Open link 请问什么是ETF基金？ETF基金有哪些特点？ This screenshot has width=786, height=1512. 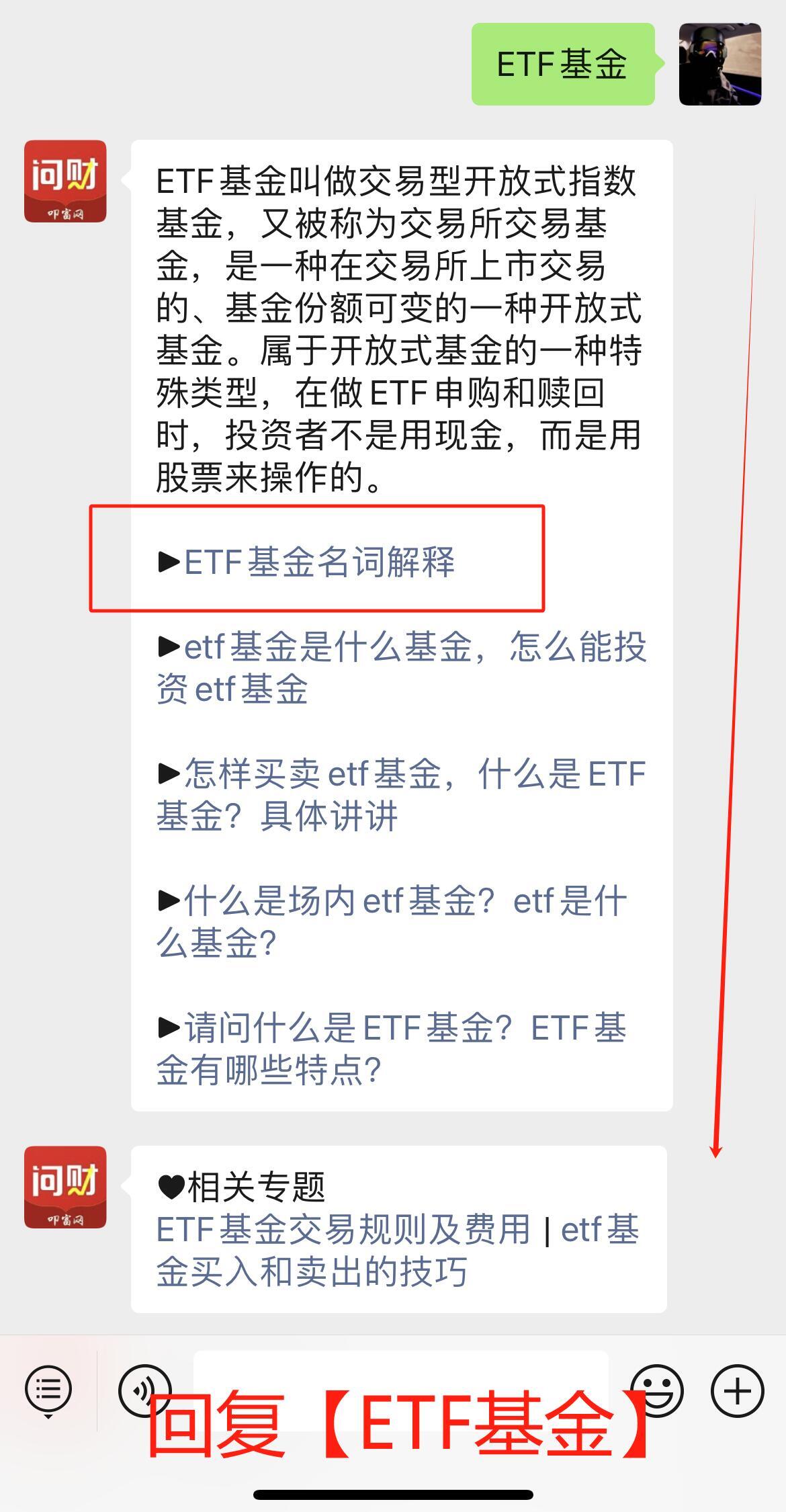click(x=393, y=1048)
